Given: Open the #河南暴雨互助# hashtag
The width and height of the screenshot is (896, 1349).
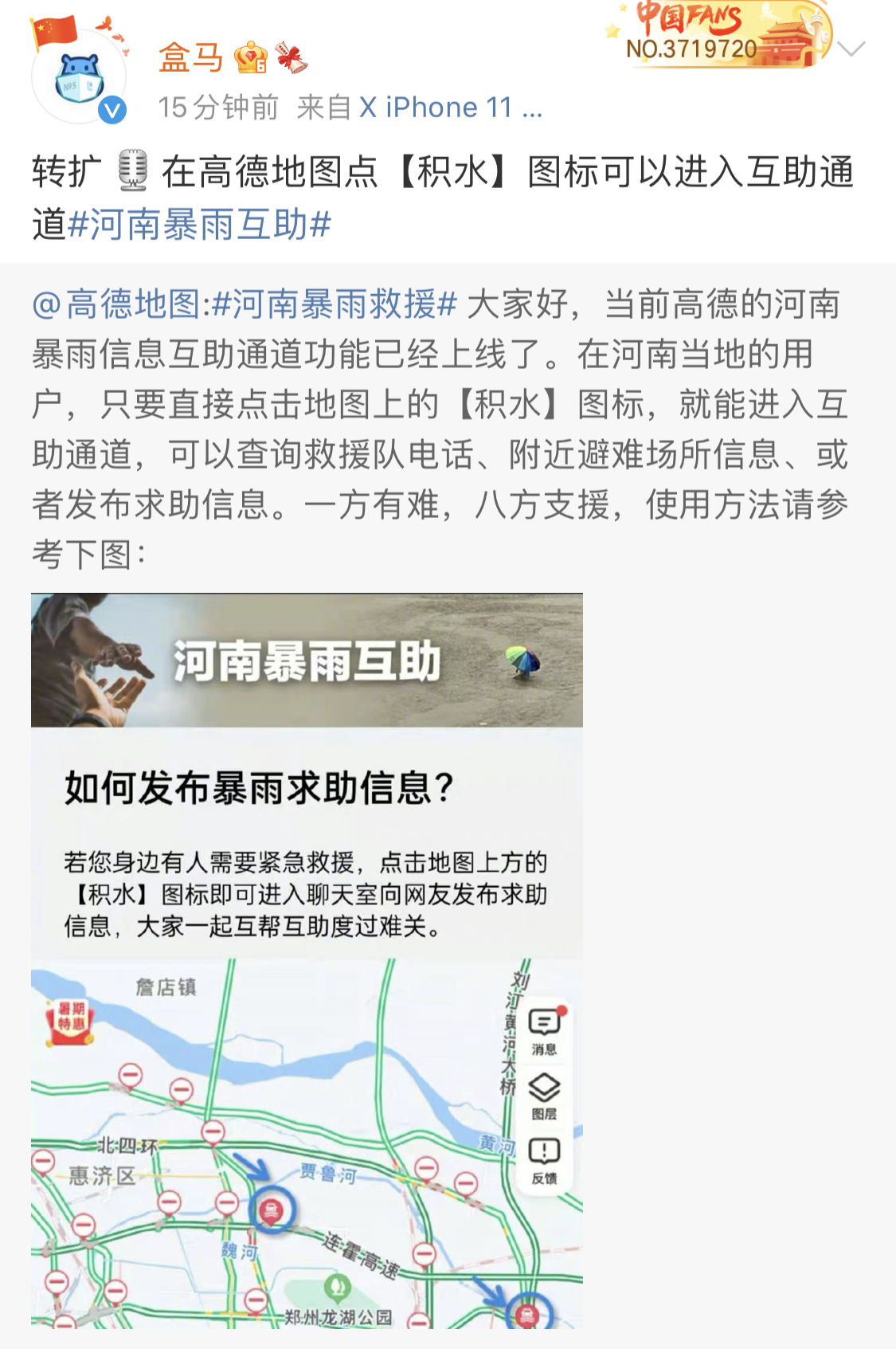Looking at the screenshot, I should coord(199,225).
